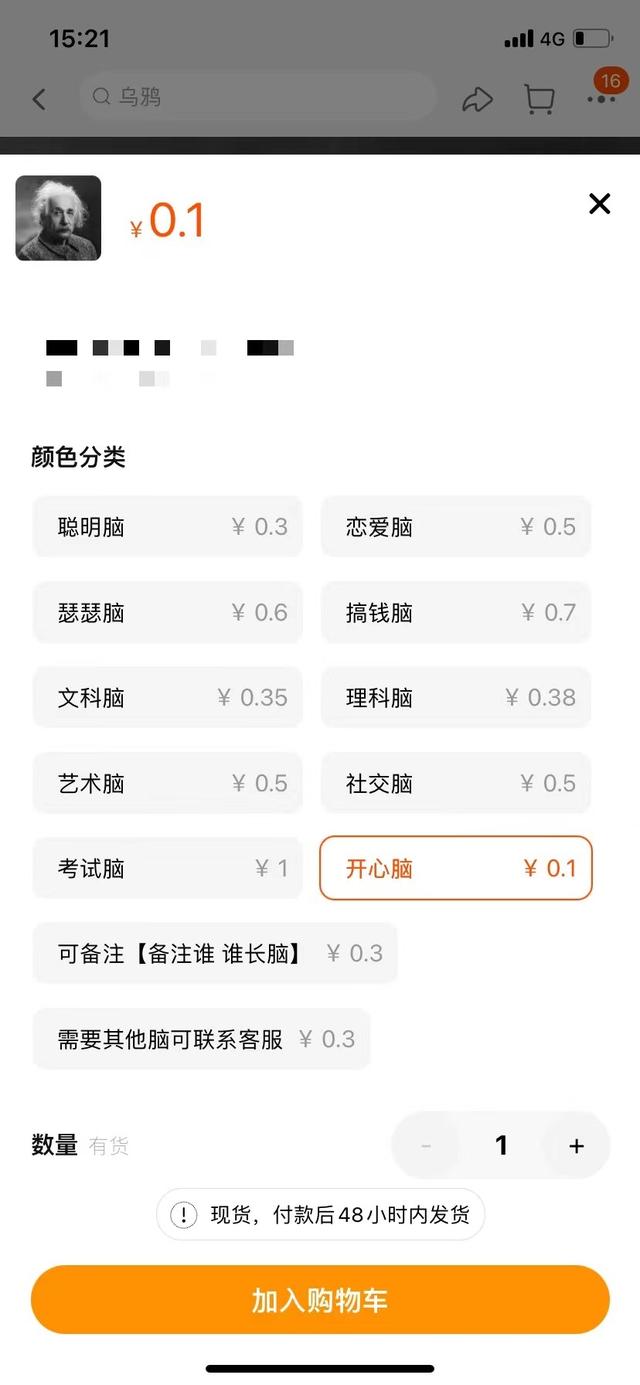640x1385 pixels.
Task: Close the product options sheet
Action: [x=599, y=204]
